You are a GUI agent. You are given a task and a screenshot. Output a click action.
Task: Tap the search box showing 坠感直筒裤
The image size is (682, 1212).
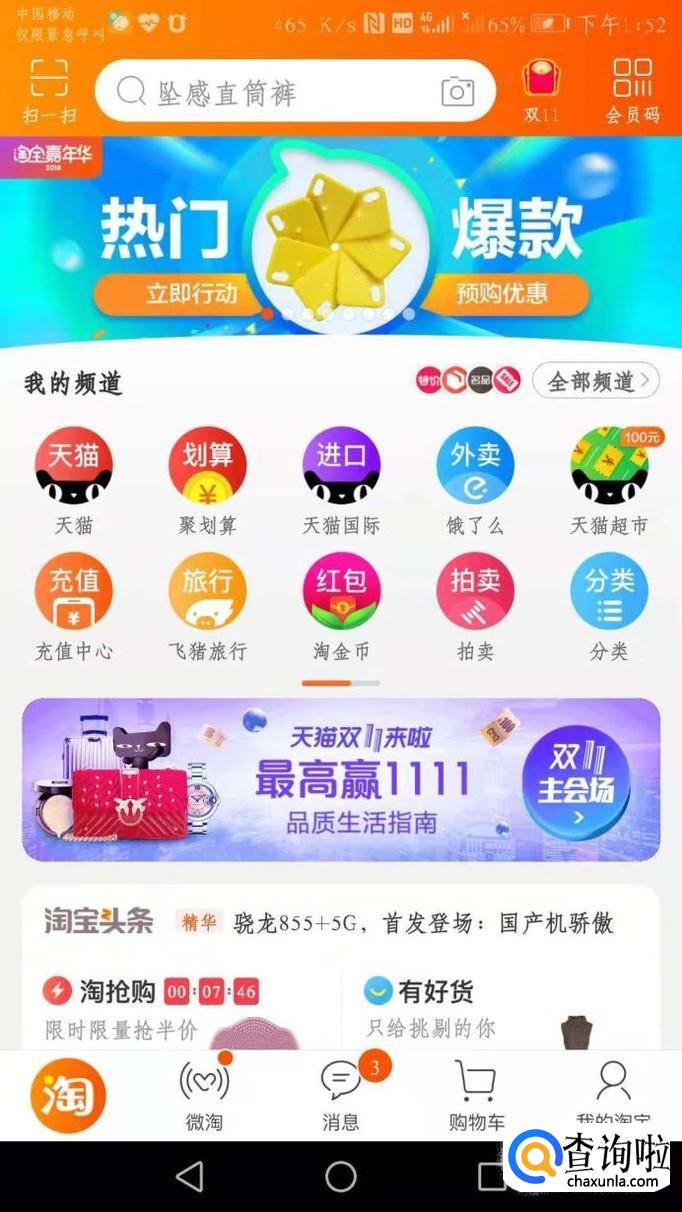tap(295, 92)
